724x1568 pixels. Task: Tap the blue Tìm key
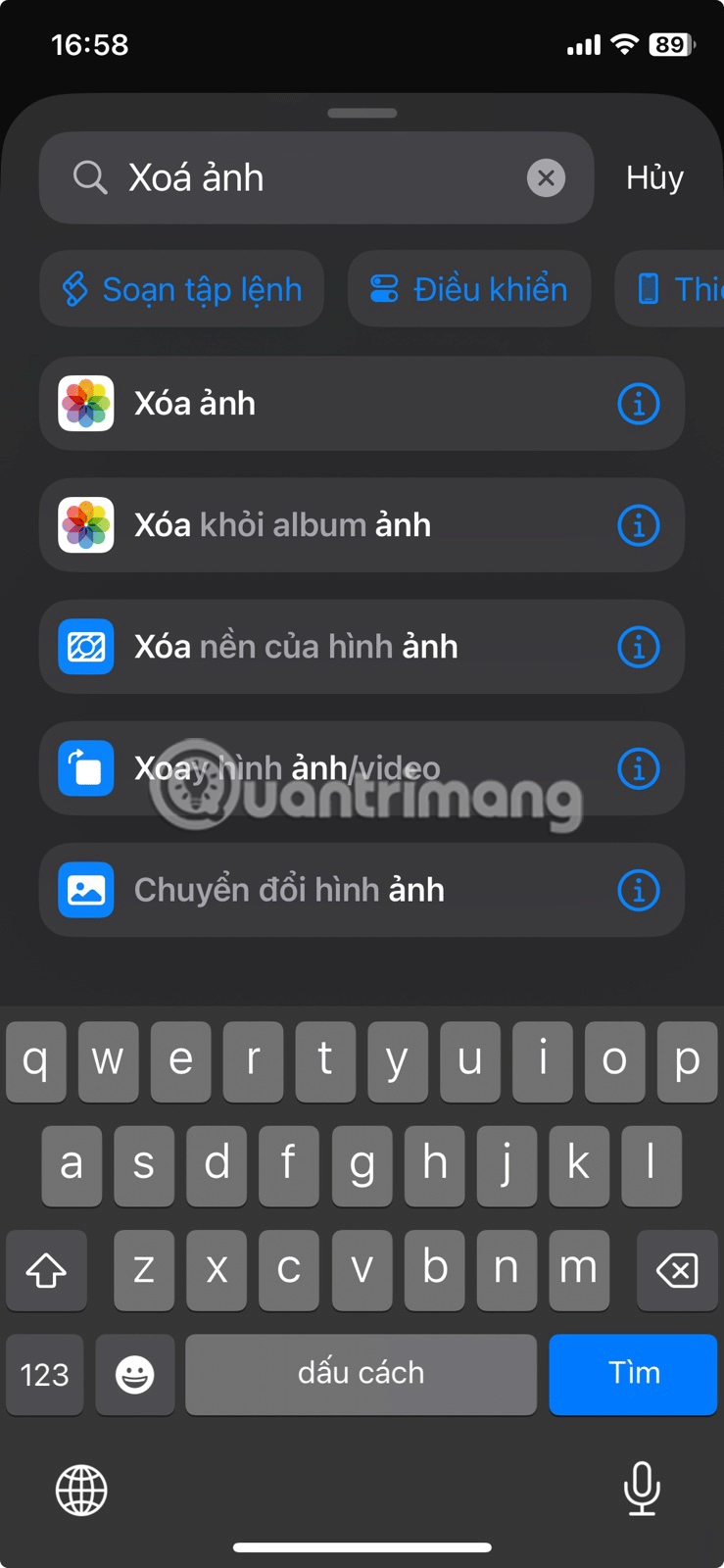[x=633, y=1374]
